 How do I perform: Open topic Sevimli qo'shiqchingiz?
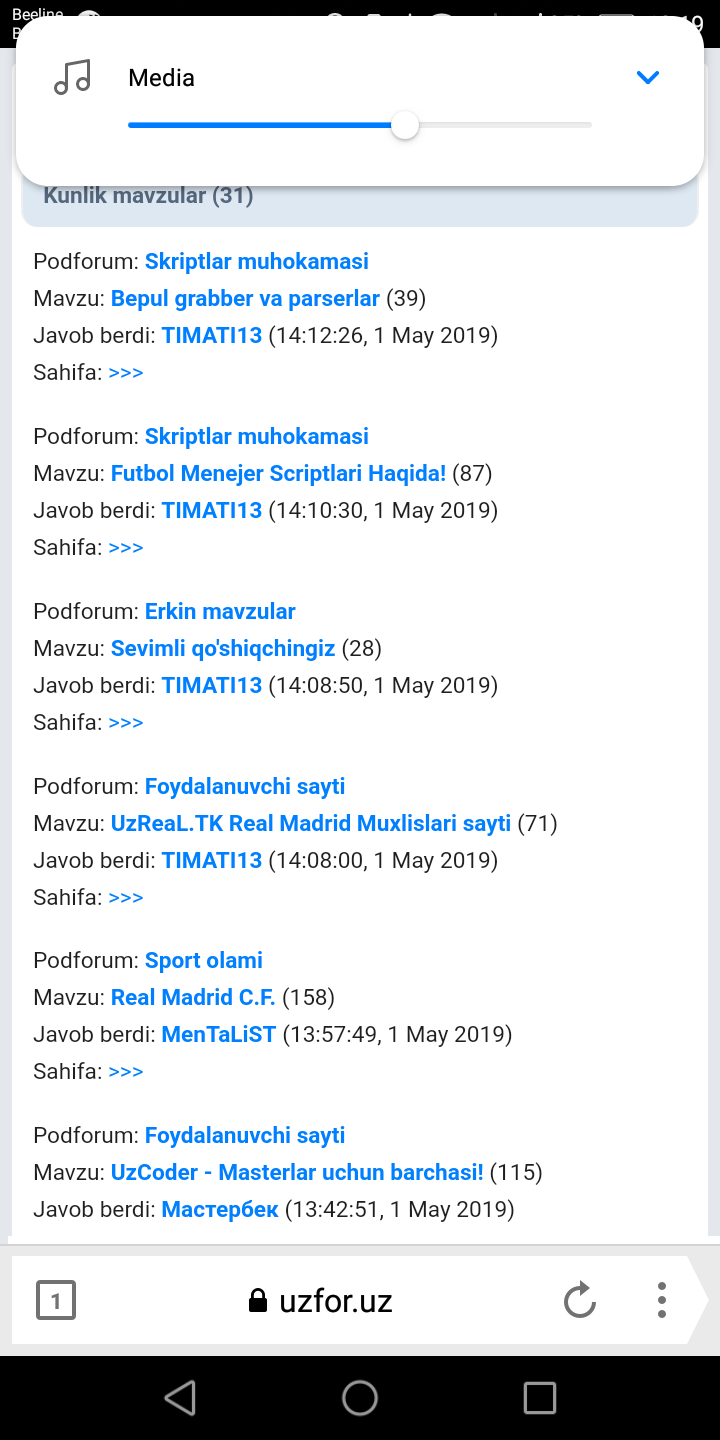click(x=223, y=648)
